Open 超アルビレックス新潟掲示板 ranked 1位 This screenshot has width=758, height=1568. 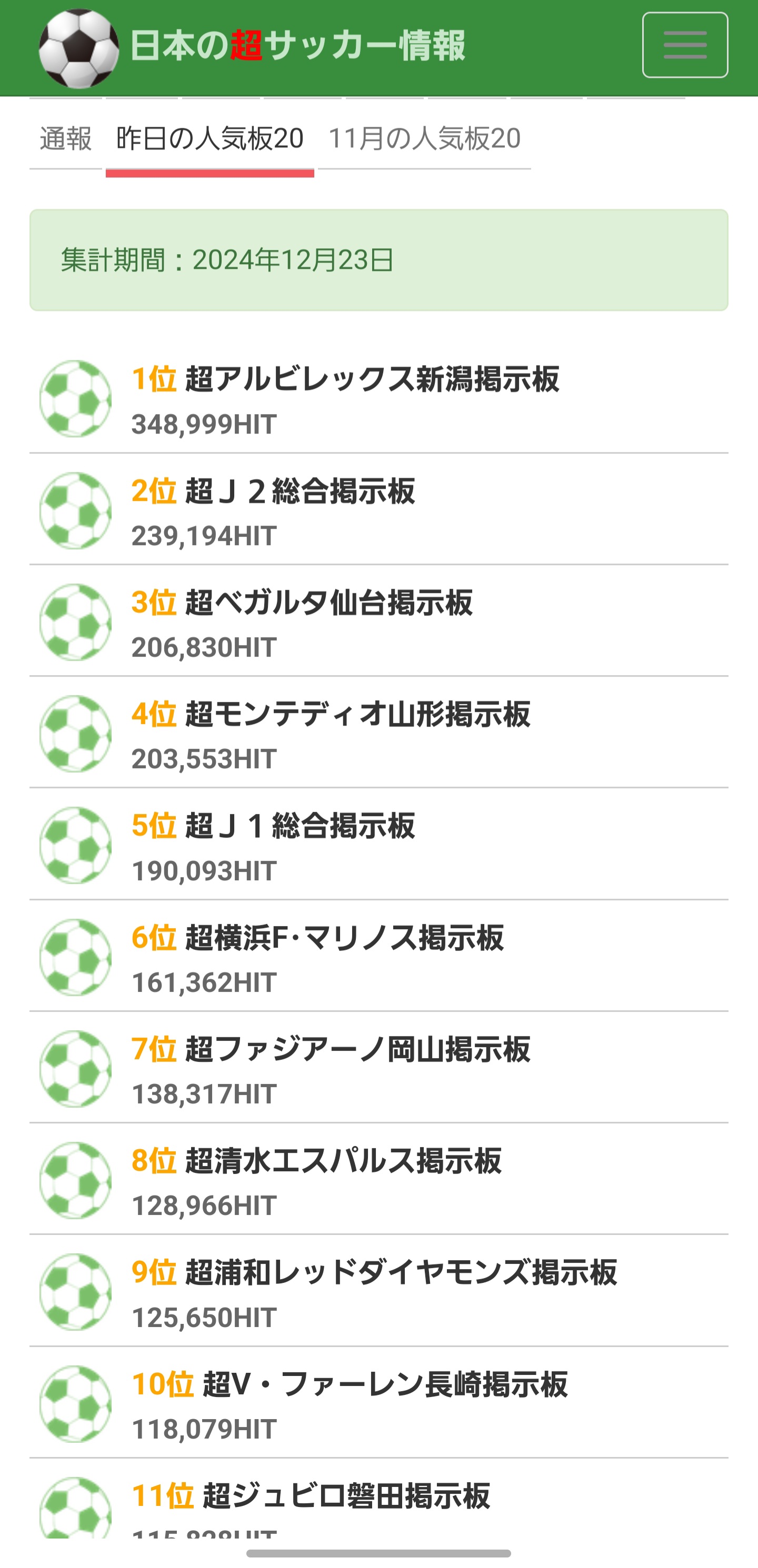[372, 379]
